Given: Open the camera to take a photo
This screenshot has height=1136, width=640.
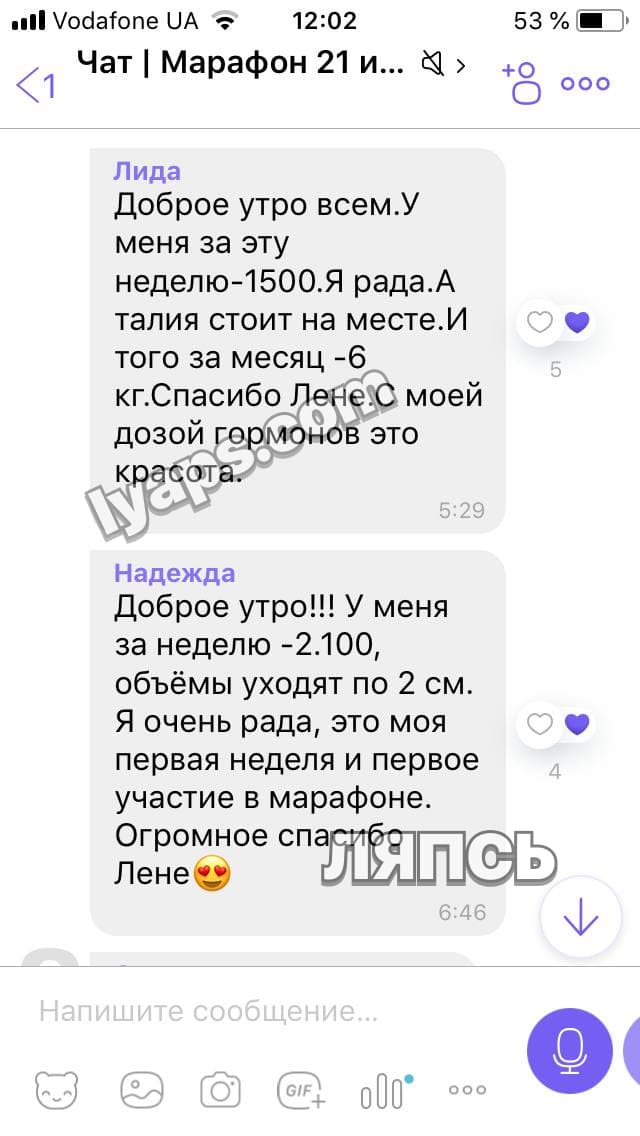Looking at the screenshot, I should coord(220,1090).
